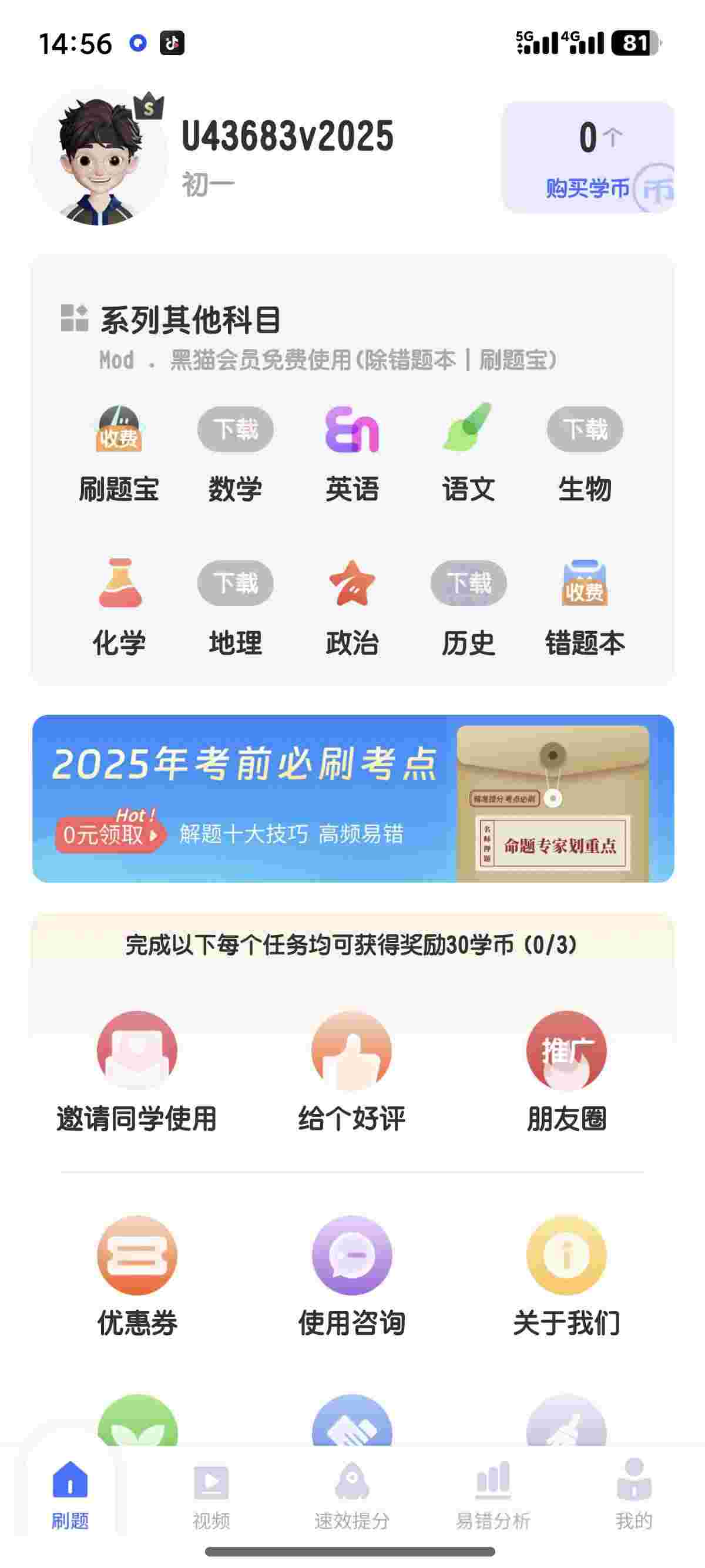Download the 生物 subject
This screenshot has width=705, height=1568.
click(x=585, y=430)
